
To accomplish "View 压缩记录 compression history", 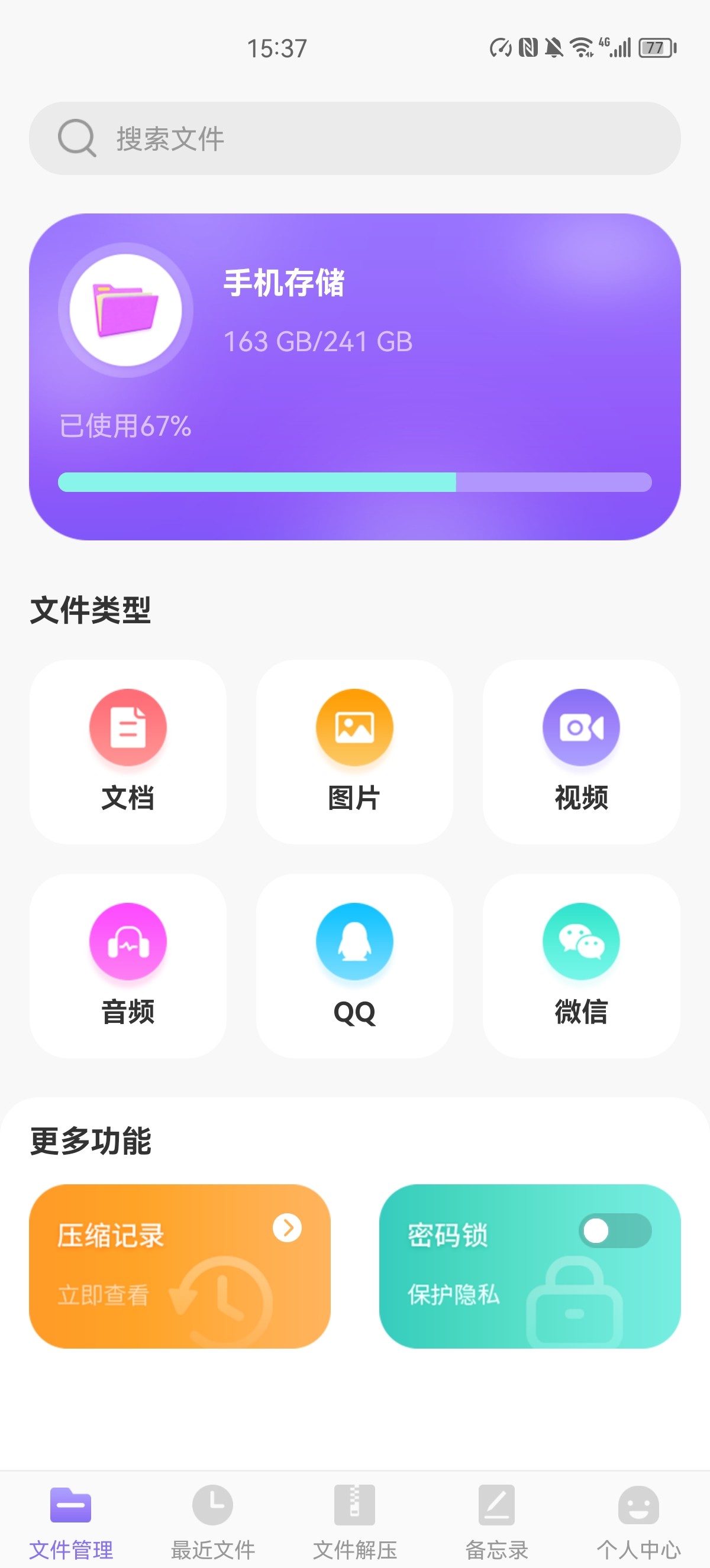I will (x=180, y=1265).
